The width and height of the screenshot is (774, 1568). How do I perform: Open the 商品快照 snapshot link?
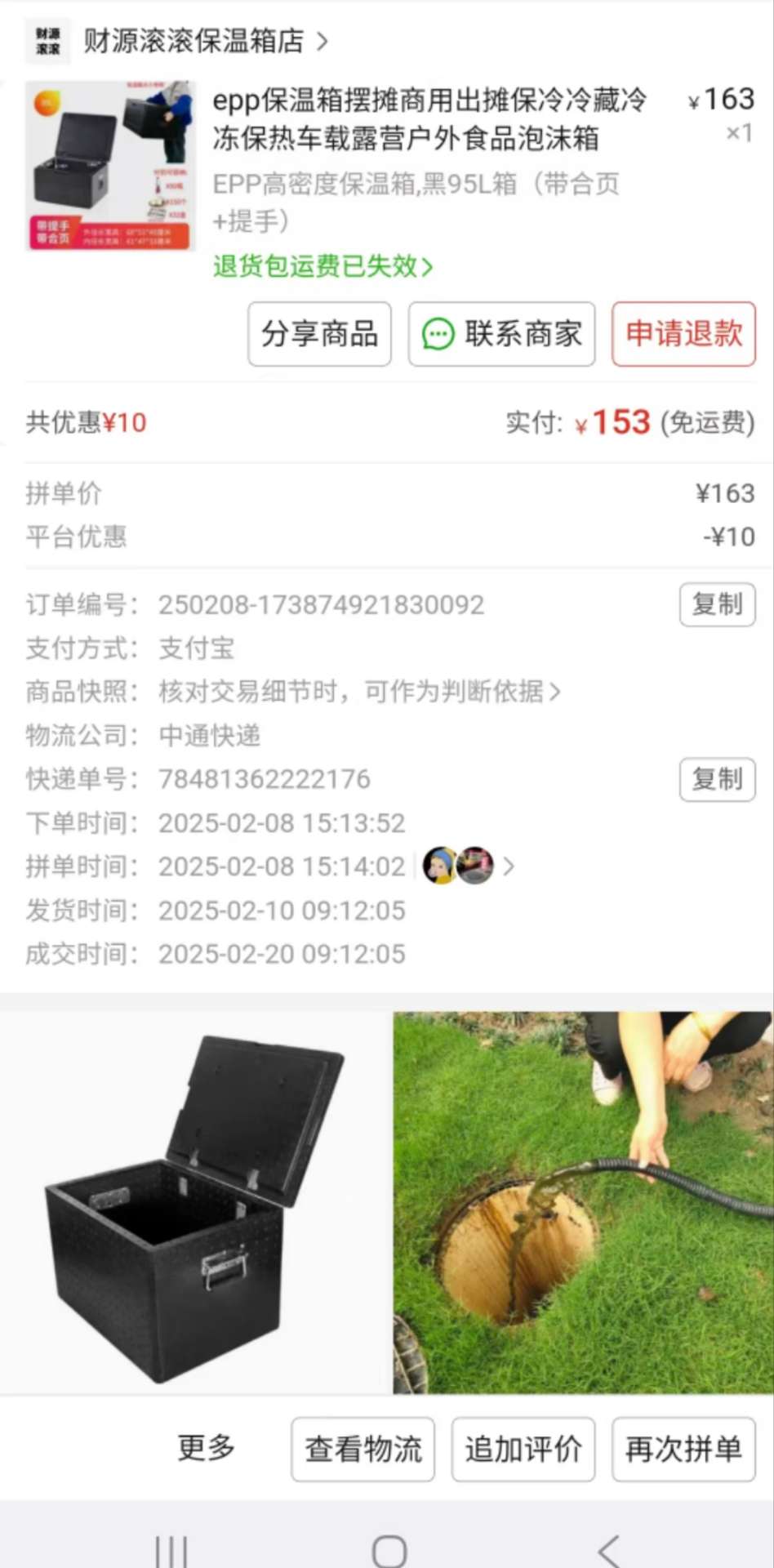coord(359,692)
